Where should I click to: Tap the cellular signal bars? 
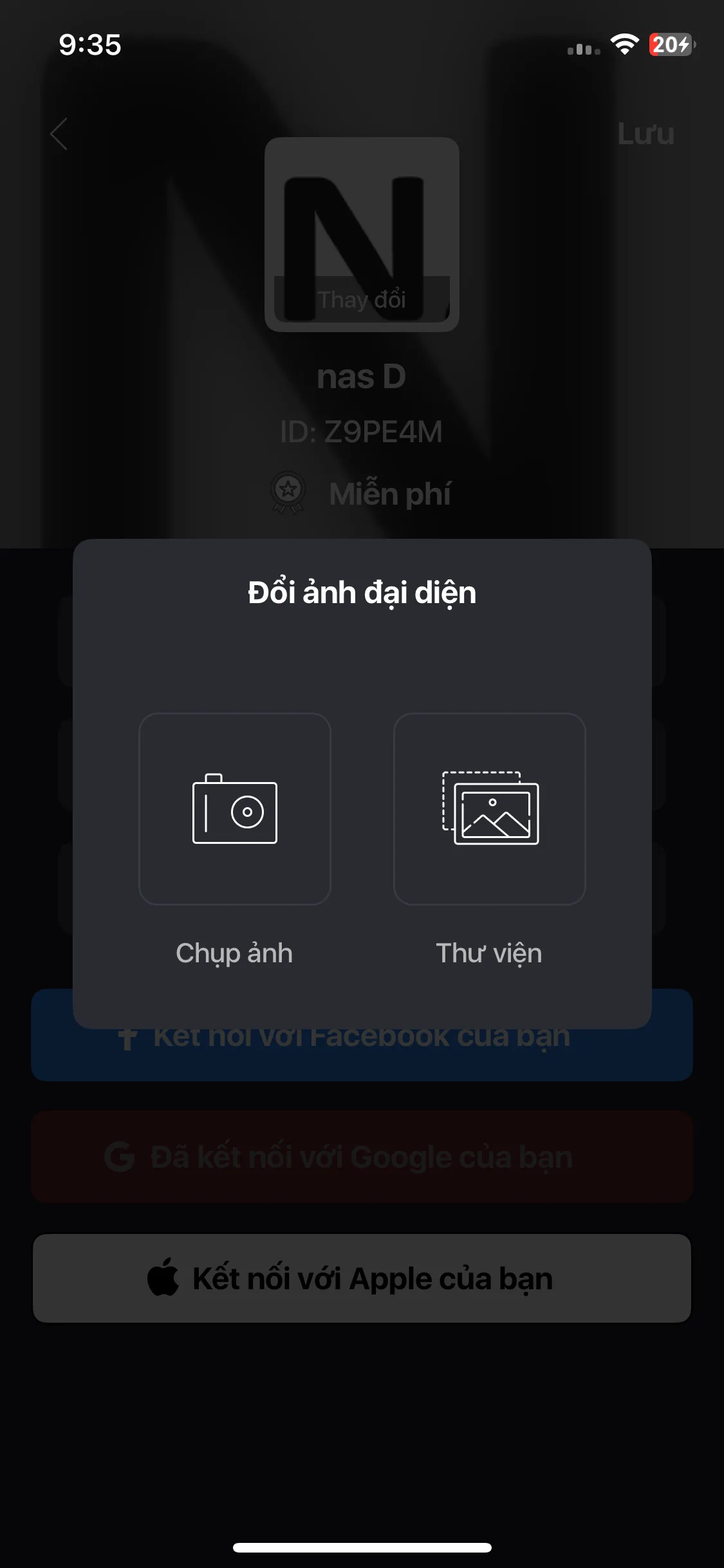coord(582,48)
